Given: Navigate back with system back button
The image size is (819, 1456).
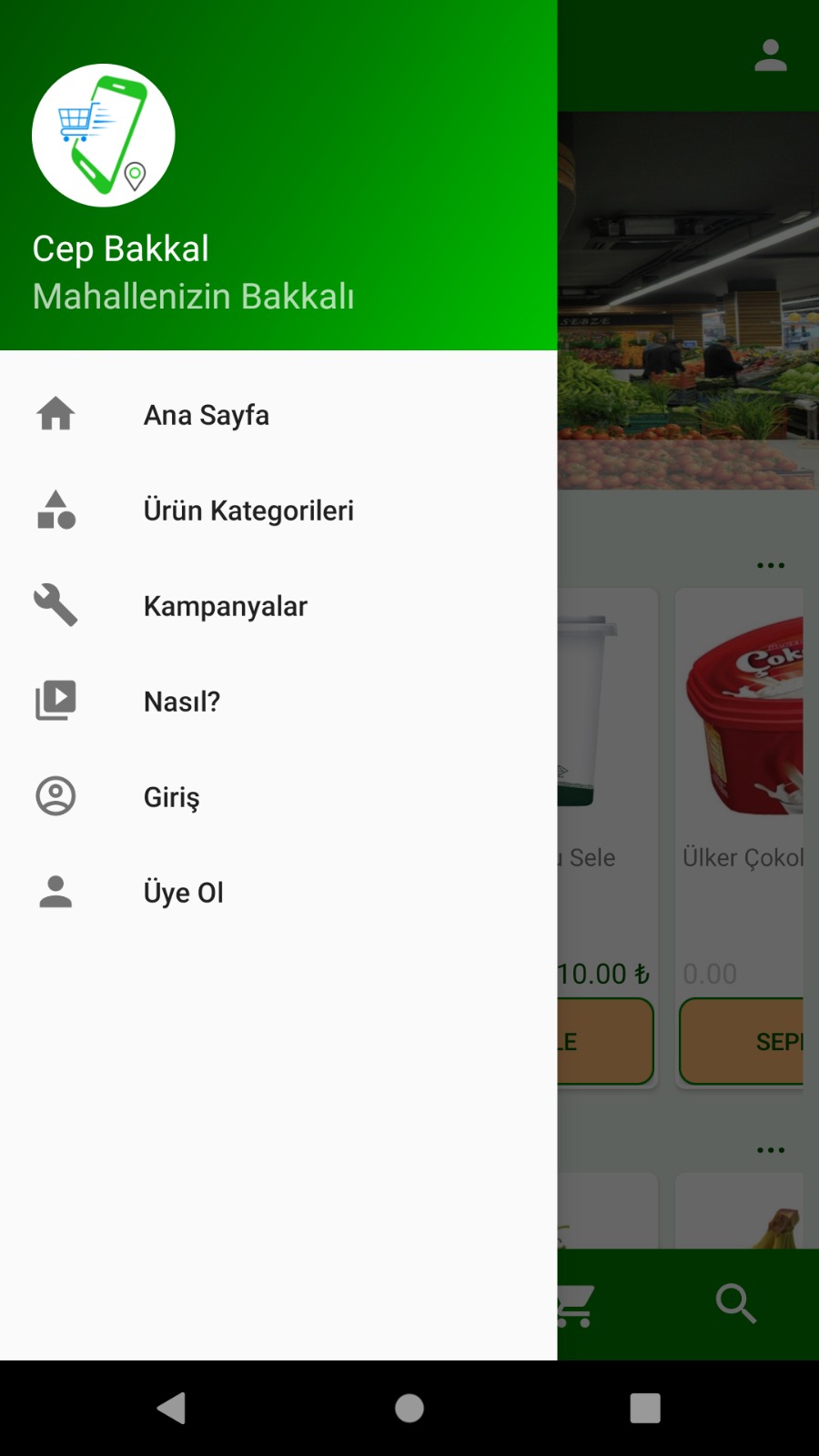Looking at the screenshot, I should (x=172, y=1408).
